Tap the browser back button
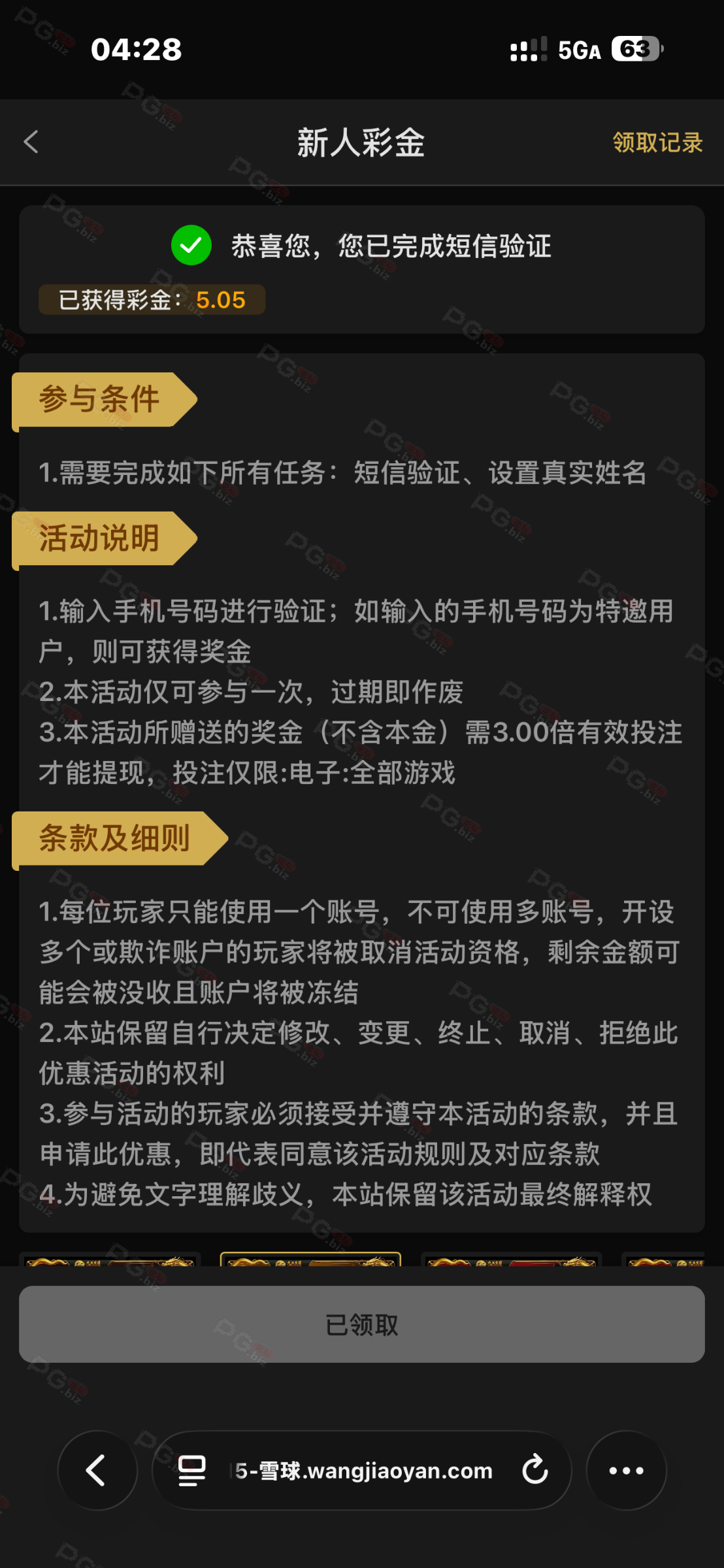The width and height of the screenshot is (724, 1568). (97, 1471)
